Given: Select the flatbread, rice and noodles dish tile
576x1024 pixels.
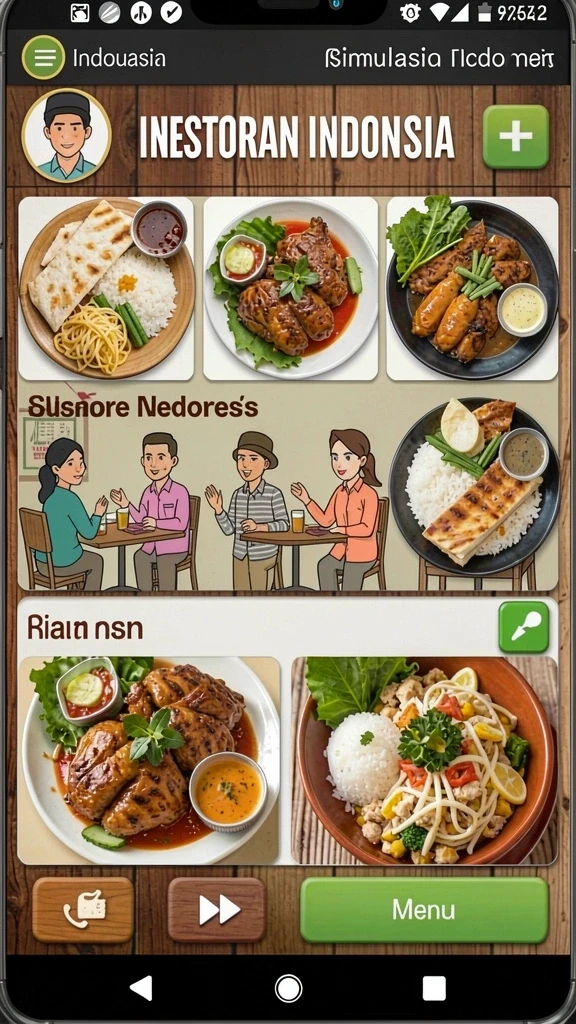Looking at the screenshot, I should [106, 289].
